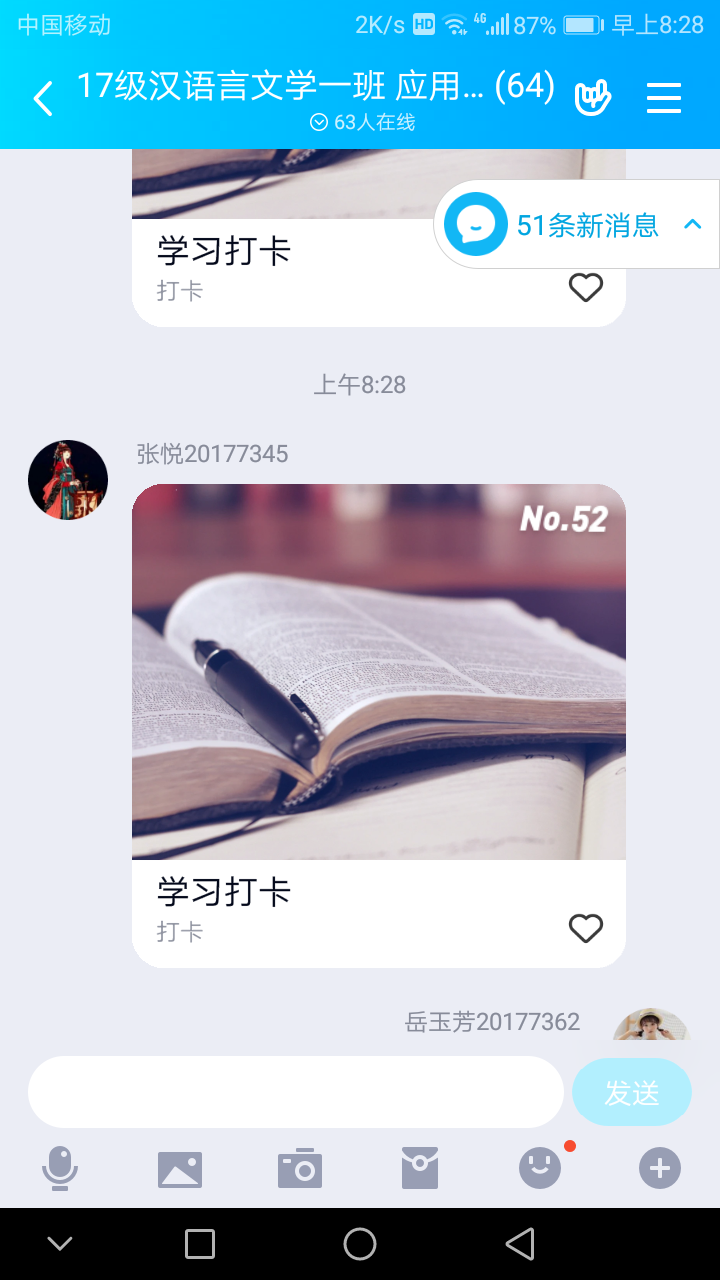Like the 学习打卡 card above 上午8:28
This screenshot has height=1280, width=720.
(x=586, y=288)
